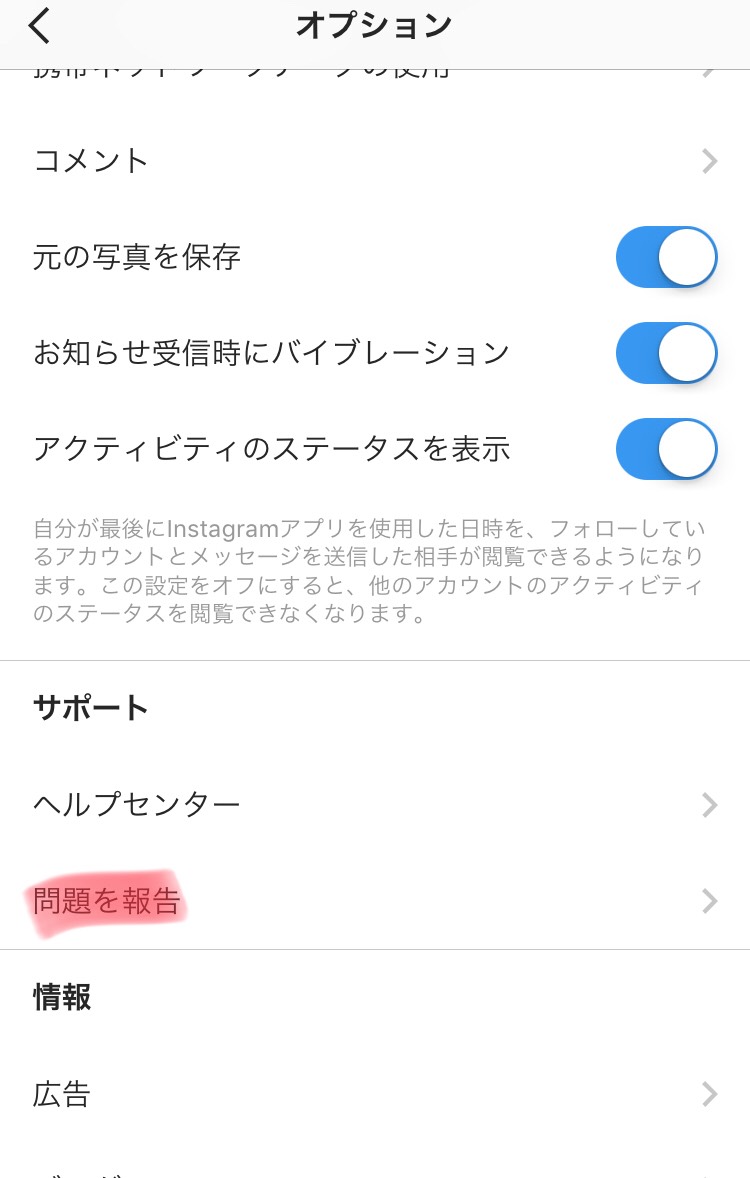Image resolution: width=750 pixels, height=1178 pixels.
Task: Click the chevron beside 問題を報告
Action: click(x=709, y=901)
